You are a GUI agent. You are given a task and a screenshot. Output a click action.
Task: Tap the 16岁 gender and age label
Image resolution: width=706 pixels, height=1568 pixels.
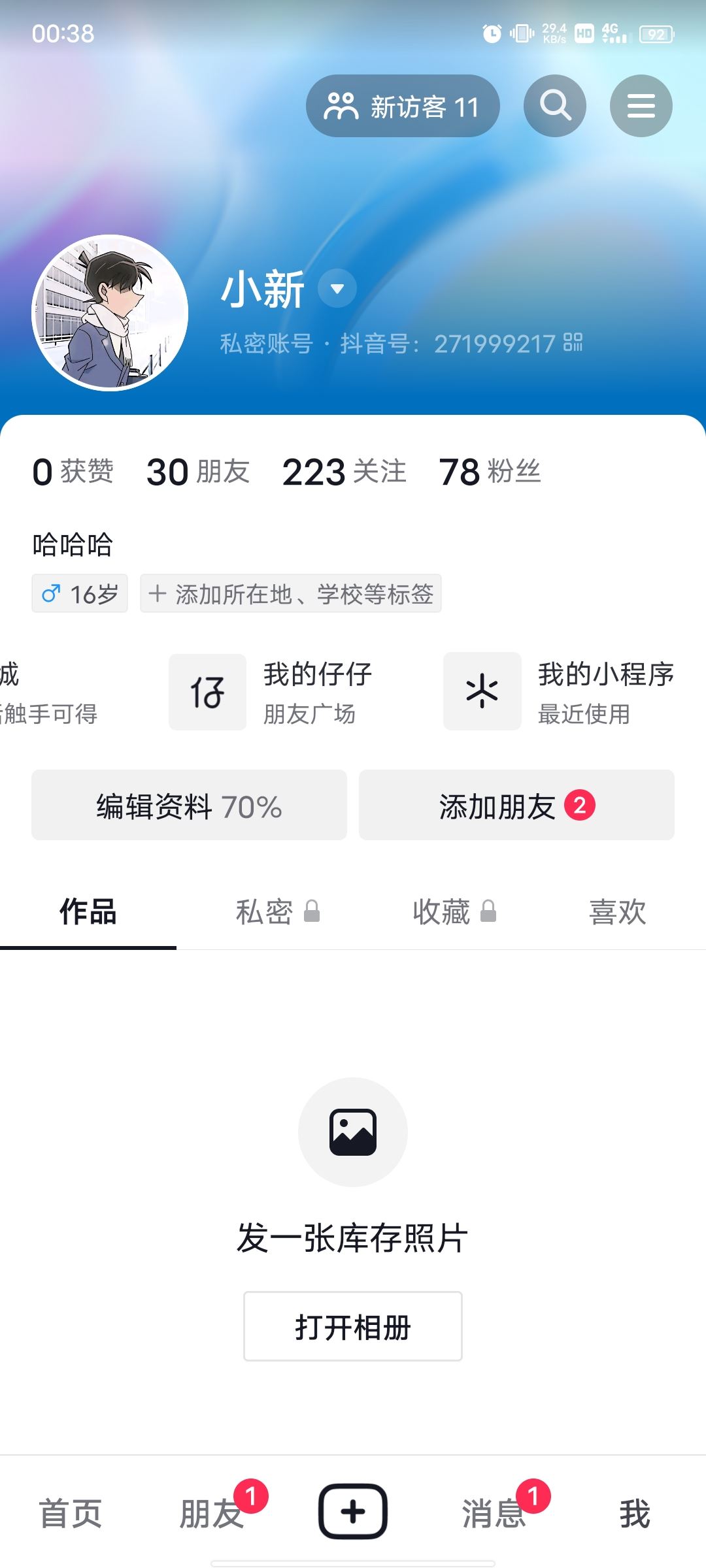tap(79, 593)
